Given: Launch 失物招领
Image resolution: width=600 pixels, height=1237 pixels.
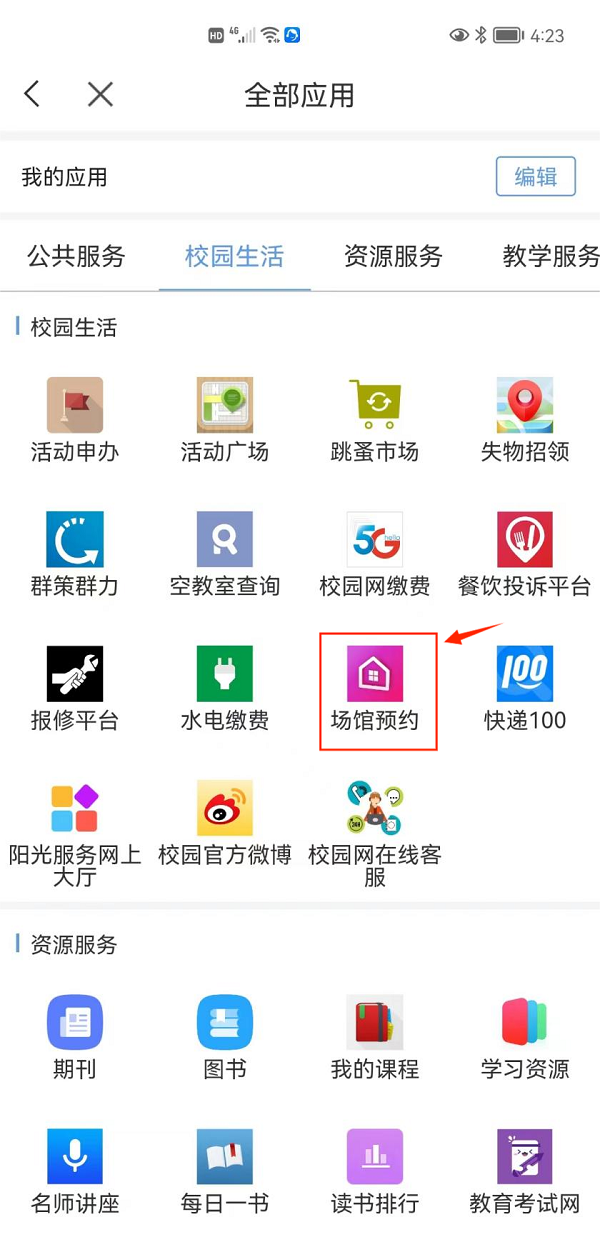Looking at the screenshot, I should (525, 405).
